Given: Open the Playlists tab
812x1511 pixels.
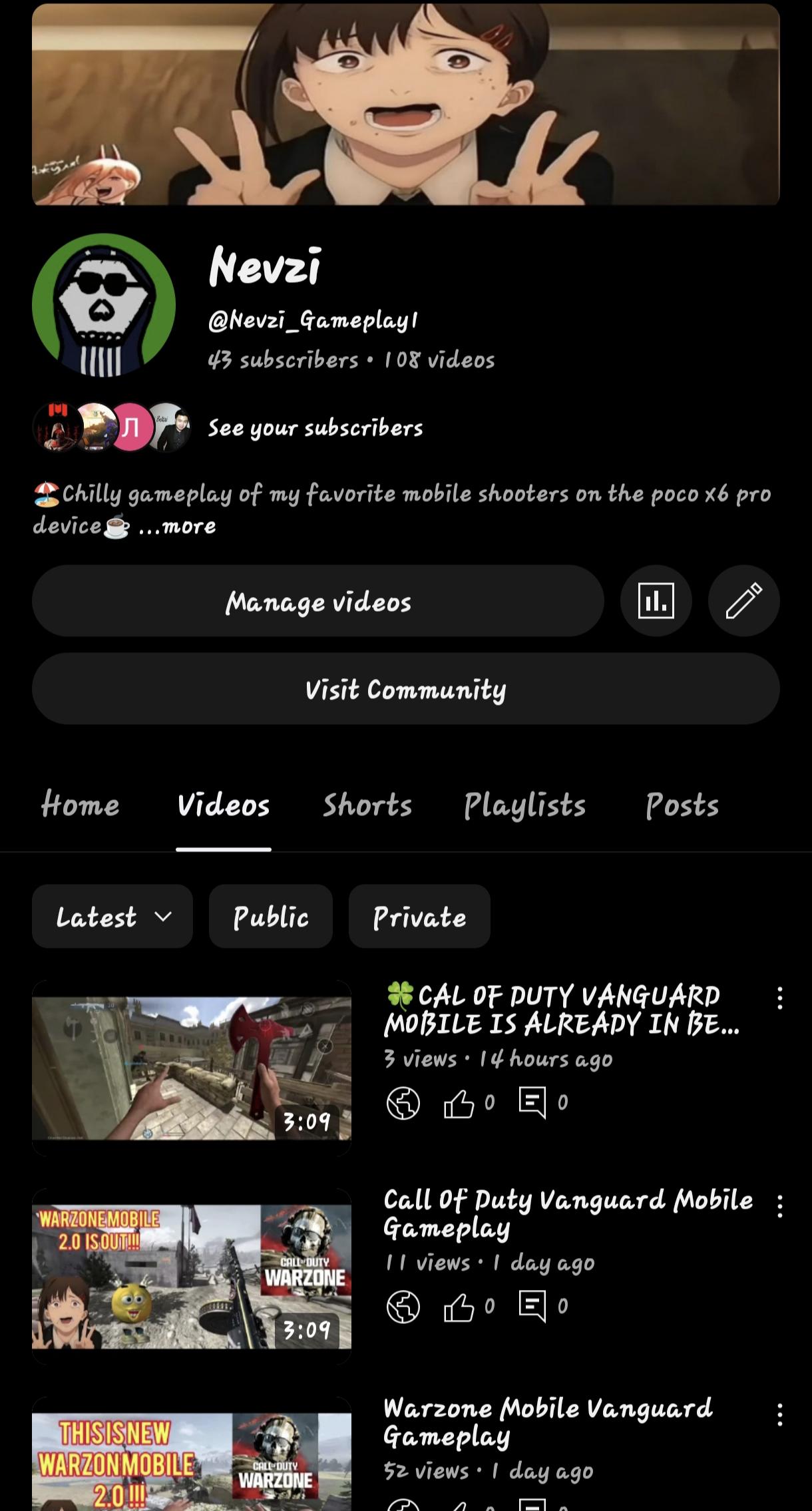Looking at the screenshot, I should pos(523,805).
